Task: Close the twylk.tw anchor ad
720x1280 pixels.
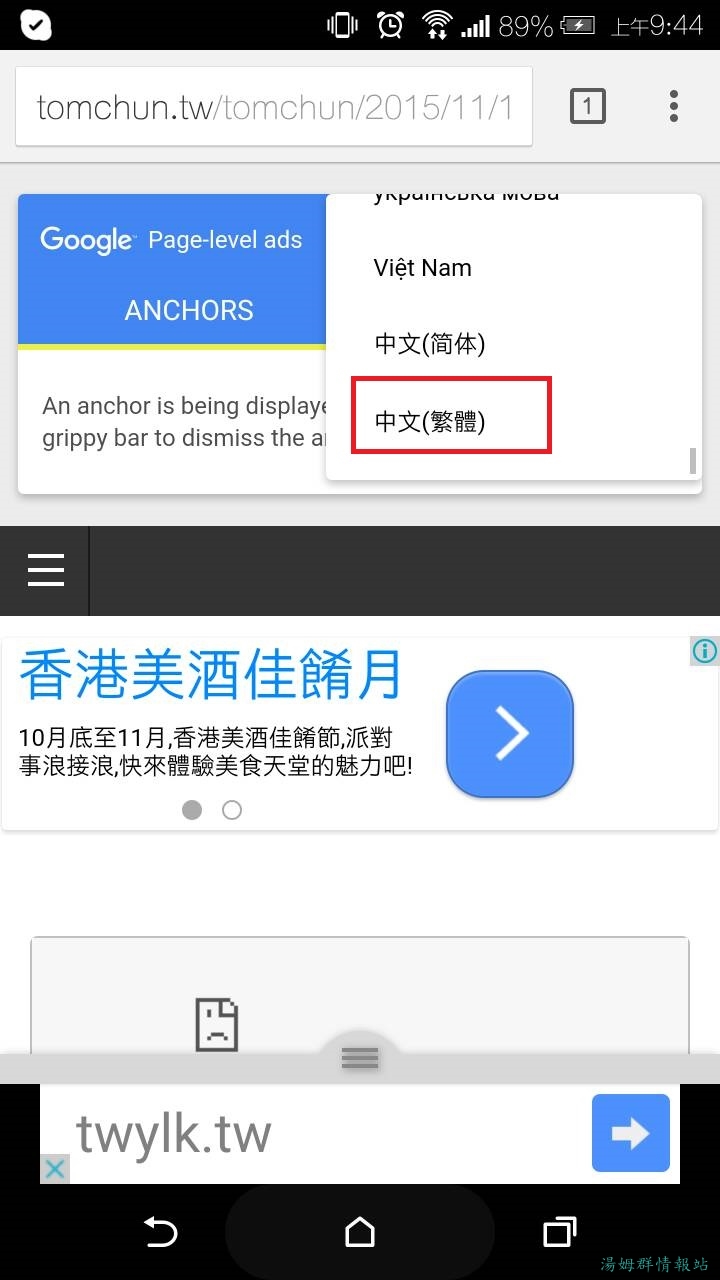Action: (x=56, y=1168)
